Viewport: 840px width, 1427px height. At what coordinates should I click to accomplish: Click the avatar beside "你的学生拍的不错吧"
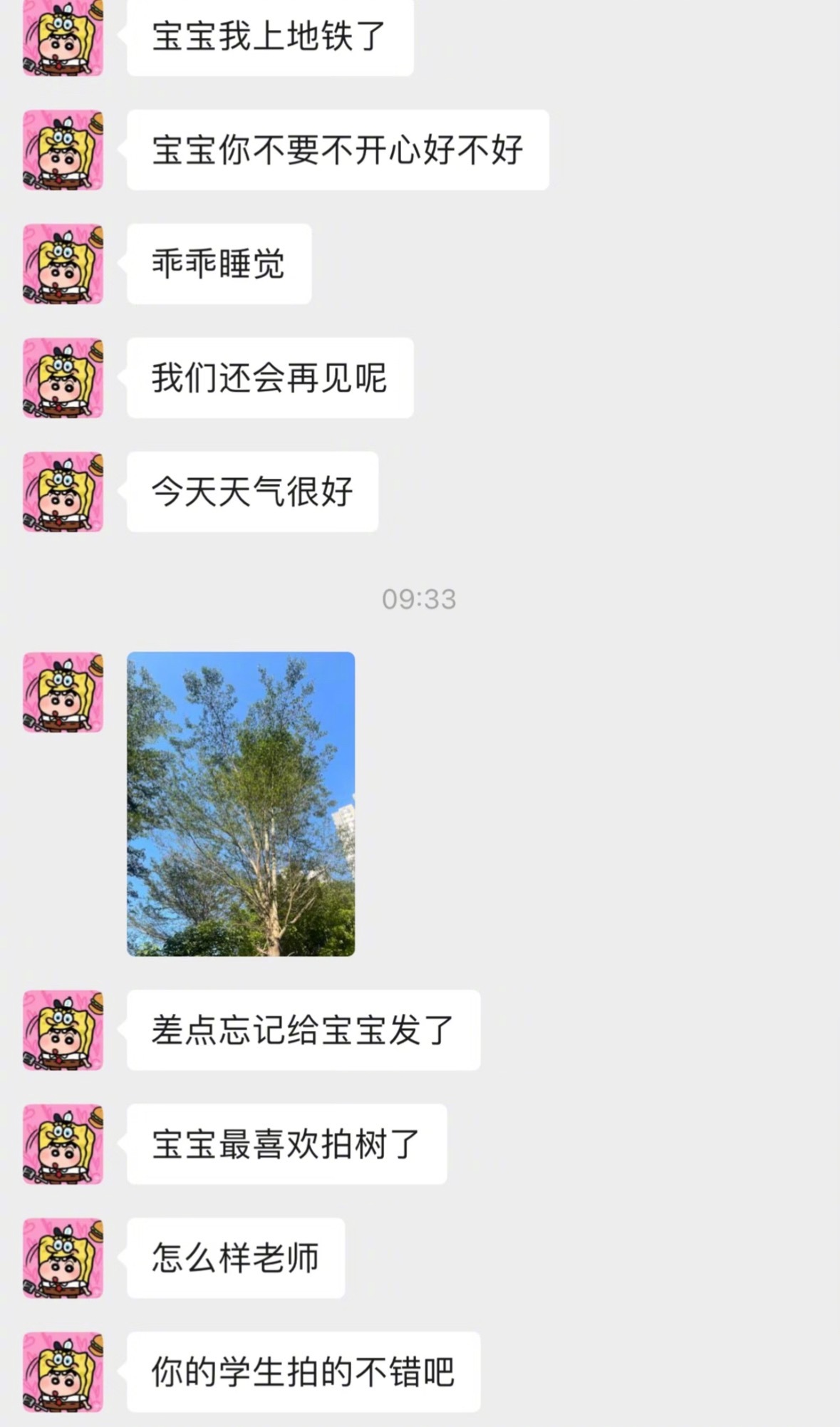(63, 1371)
